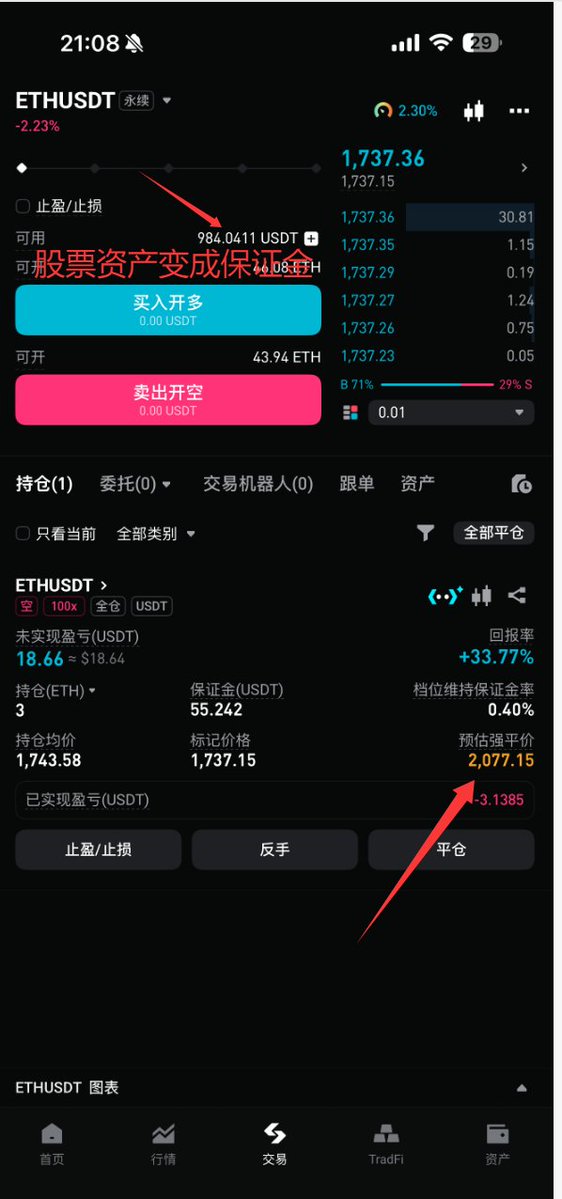Viewport: 562px width, 1199px height.
Task: Switch to the 交易机器人(0) tab
Action: 258,483
